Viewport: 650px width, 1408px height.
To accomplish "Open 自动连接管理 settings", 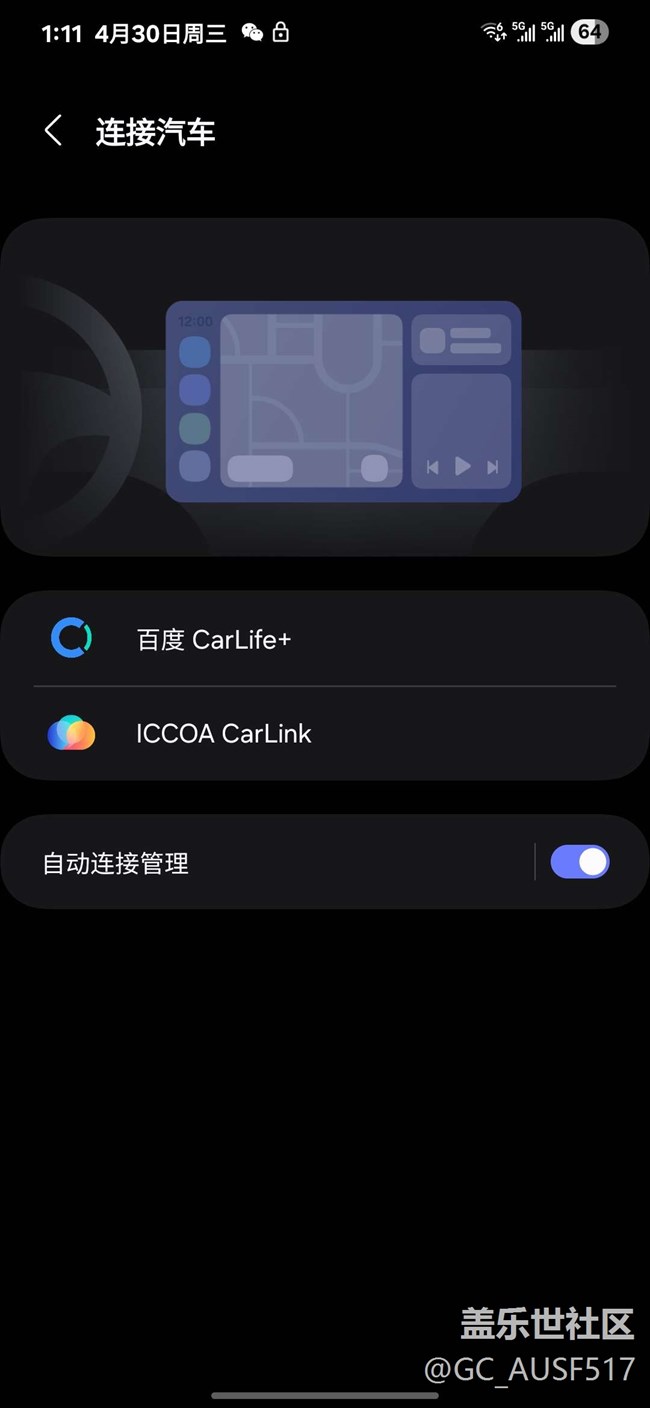I will pyautogui.click(x=267, y=862).
